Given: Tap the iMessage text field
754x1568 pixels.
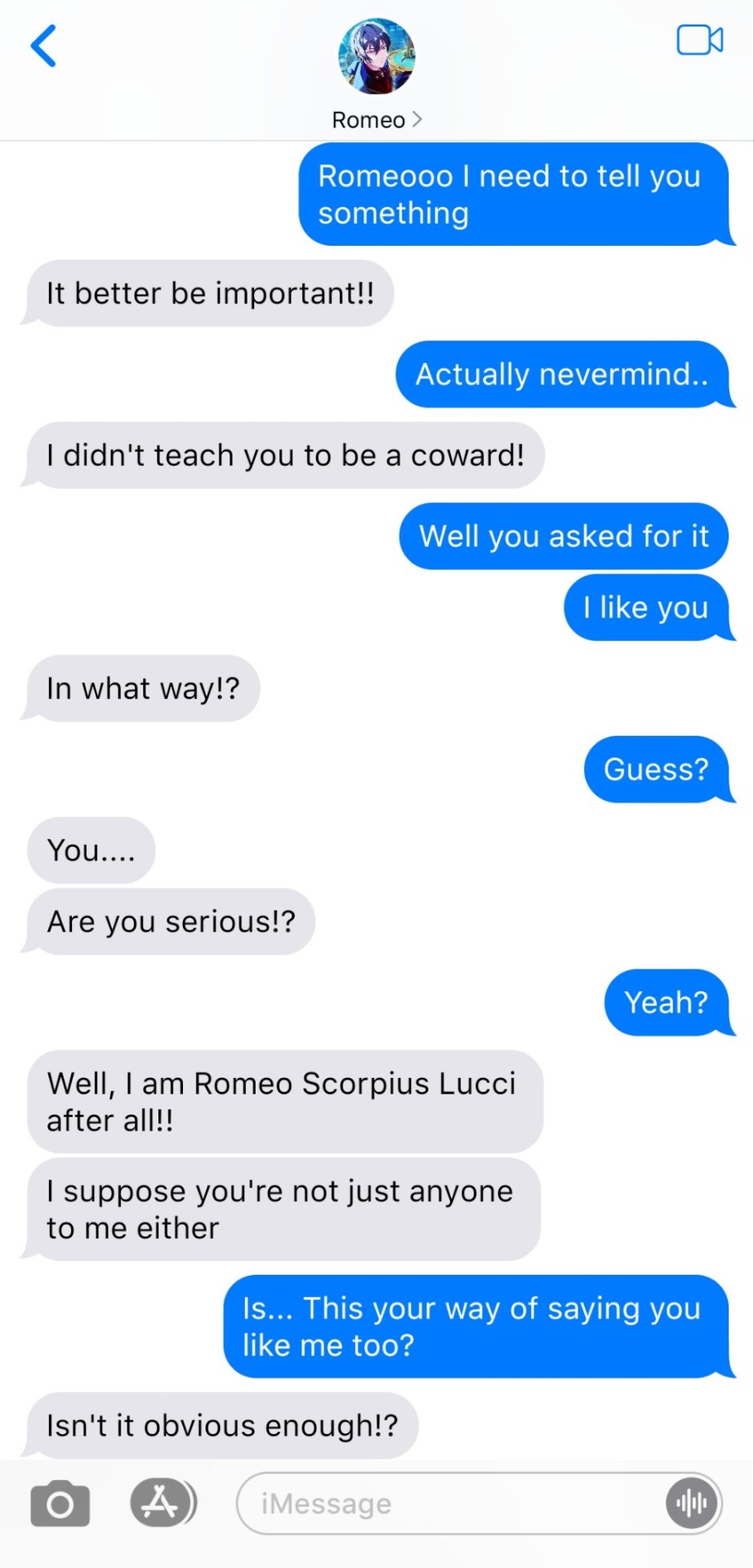Looking at the screenshot, I should [x=449, y=1503].
